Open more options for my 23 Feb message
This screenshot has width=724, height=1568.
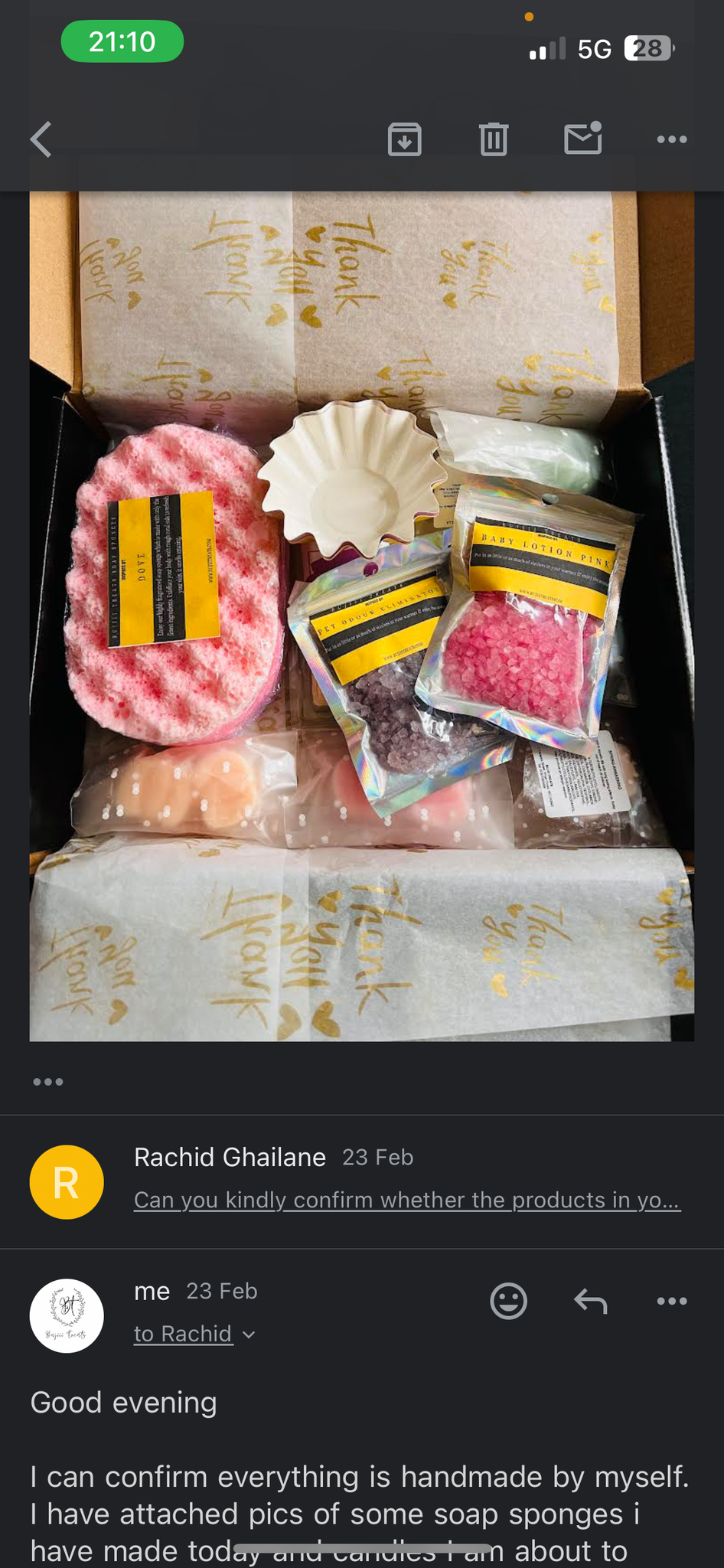click(672, 1301)
